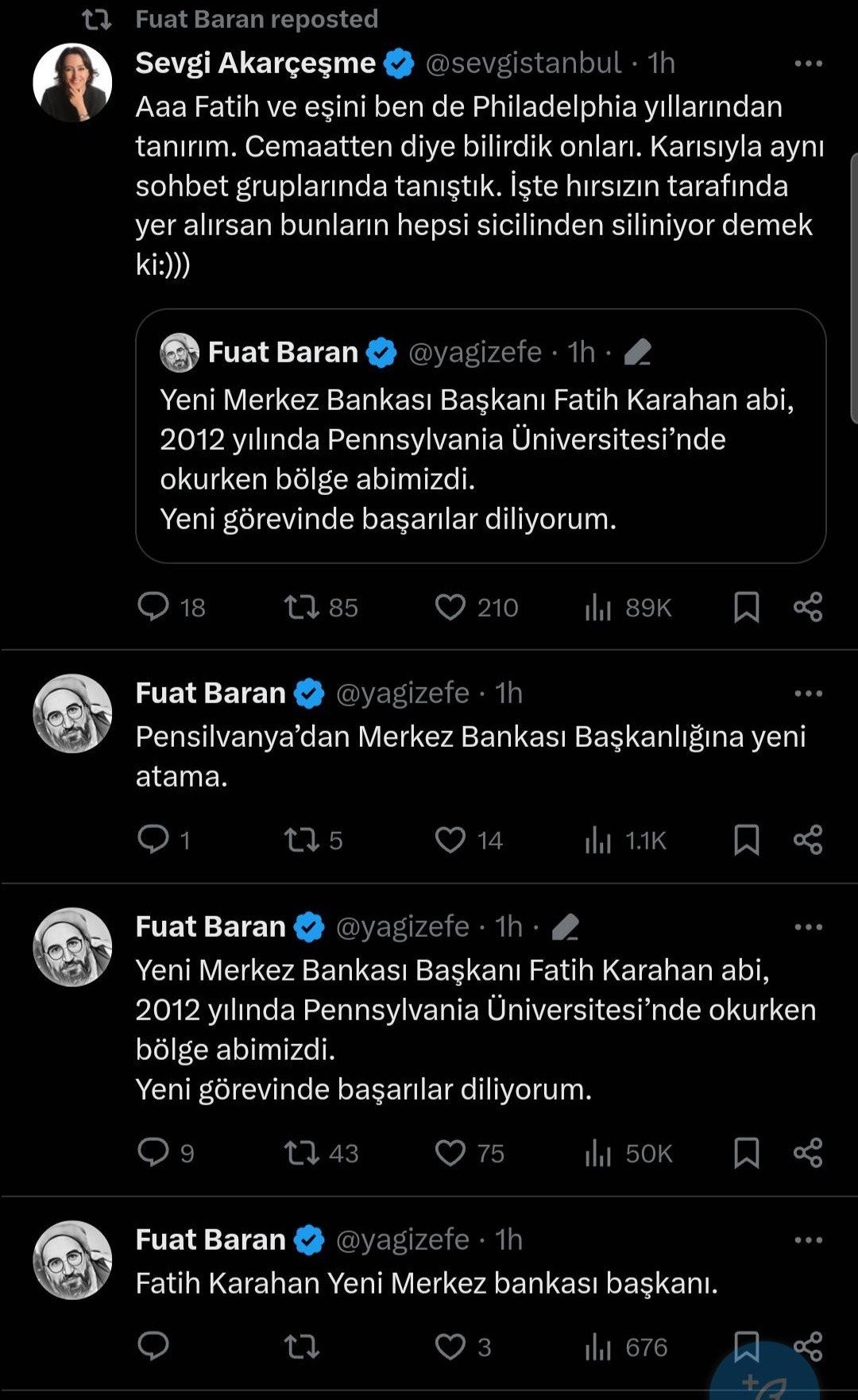
Task: Open overflow menu on the 'Pensilvanya'dan Merkez Bankası' tweet
Action: coord(808,694)
